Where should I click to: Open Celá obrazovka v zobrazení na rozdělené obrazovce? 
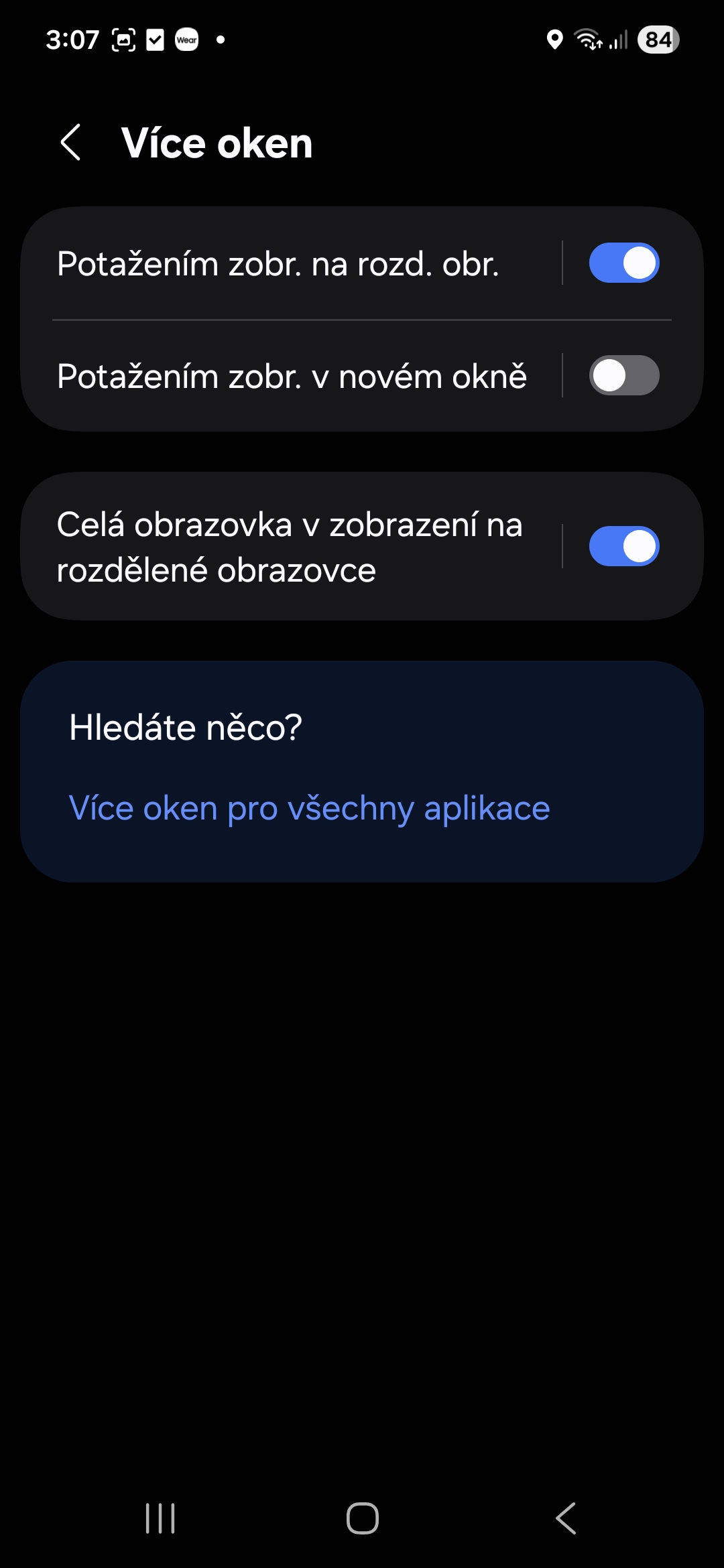click(290, 547)
